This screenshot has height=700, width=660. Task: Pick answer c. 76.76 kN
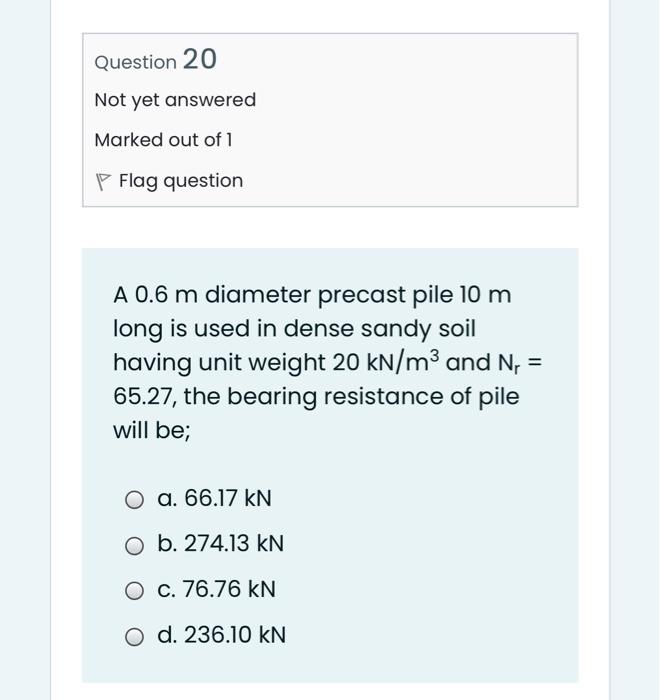click(134, 591)
